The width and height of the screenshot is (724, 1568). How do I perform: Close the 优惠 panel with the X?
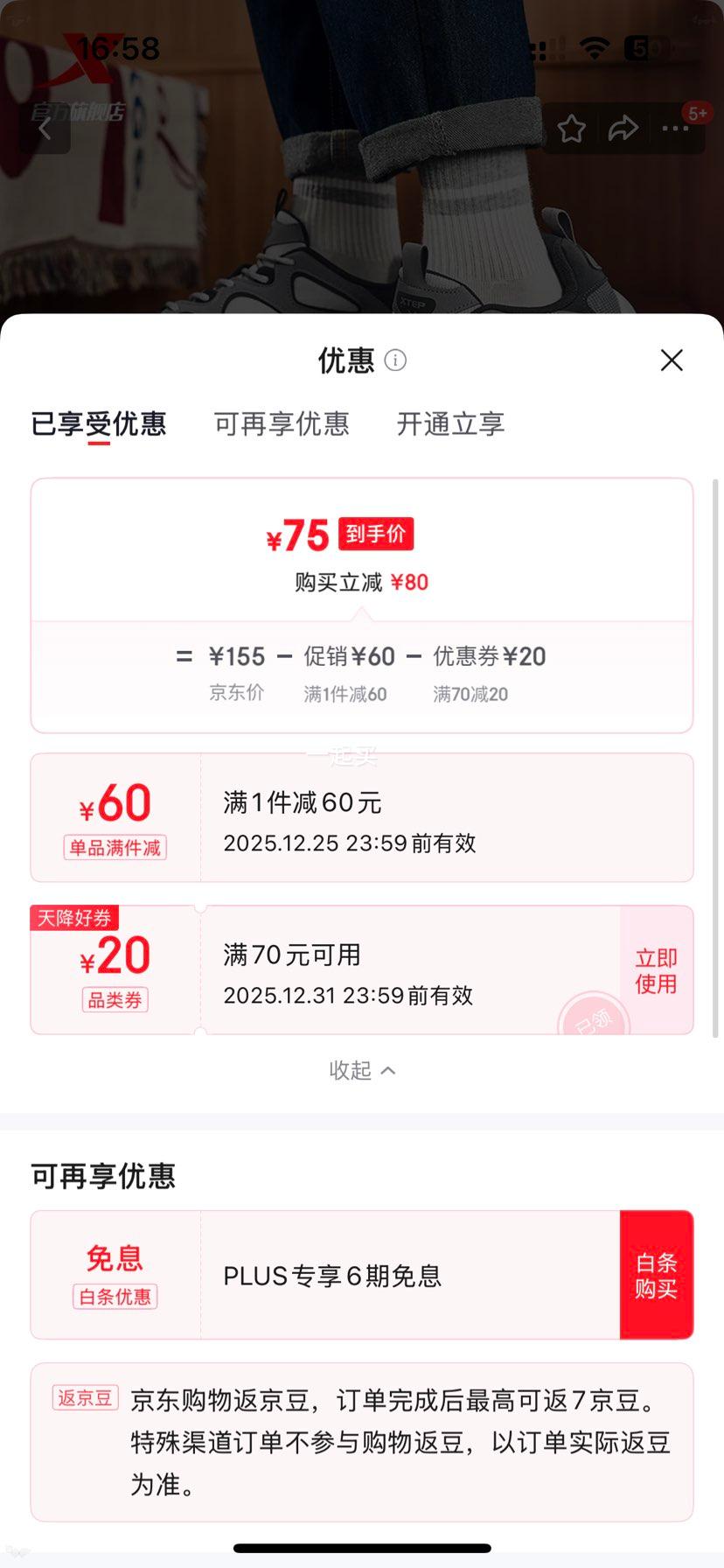point(671,360)
